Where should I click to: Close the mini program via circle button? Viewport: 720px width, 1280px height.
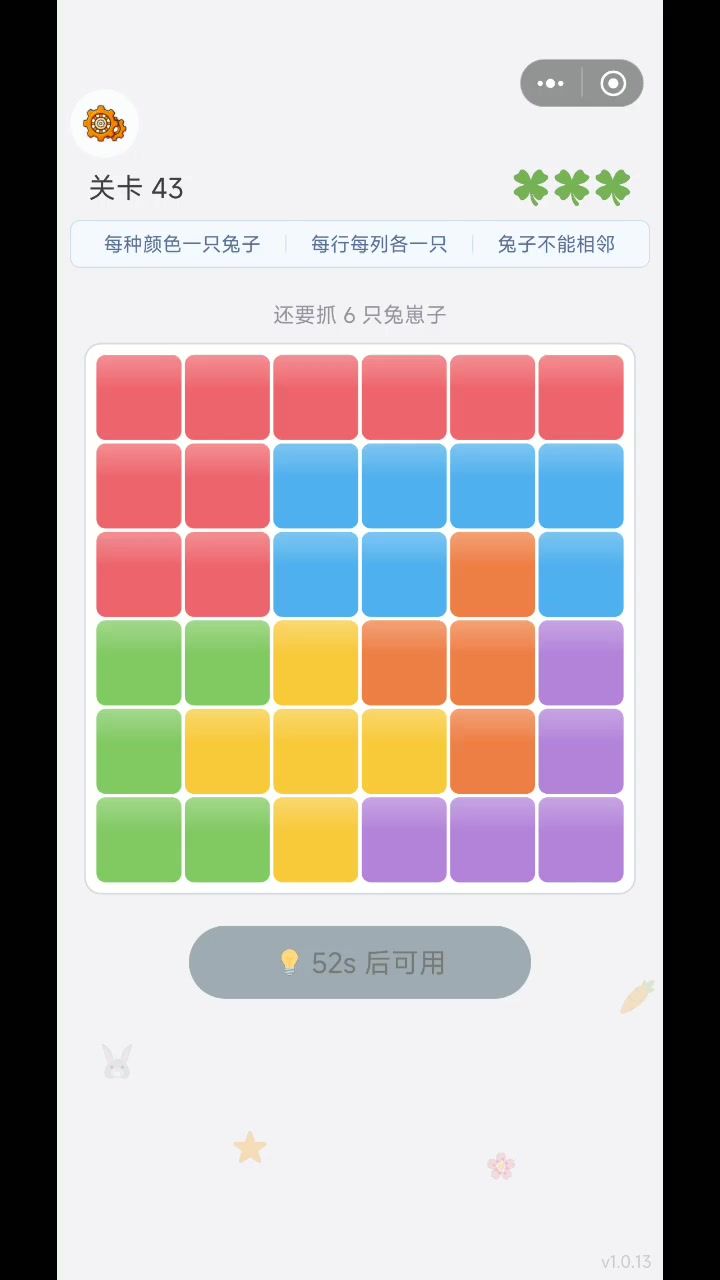coord(613,84)
